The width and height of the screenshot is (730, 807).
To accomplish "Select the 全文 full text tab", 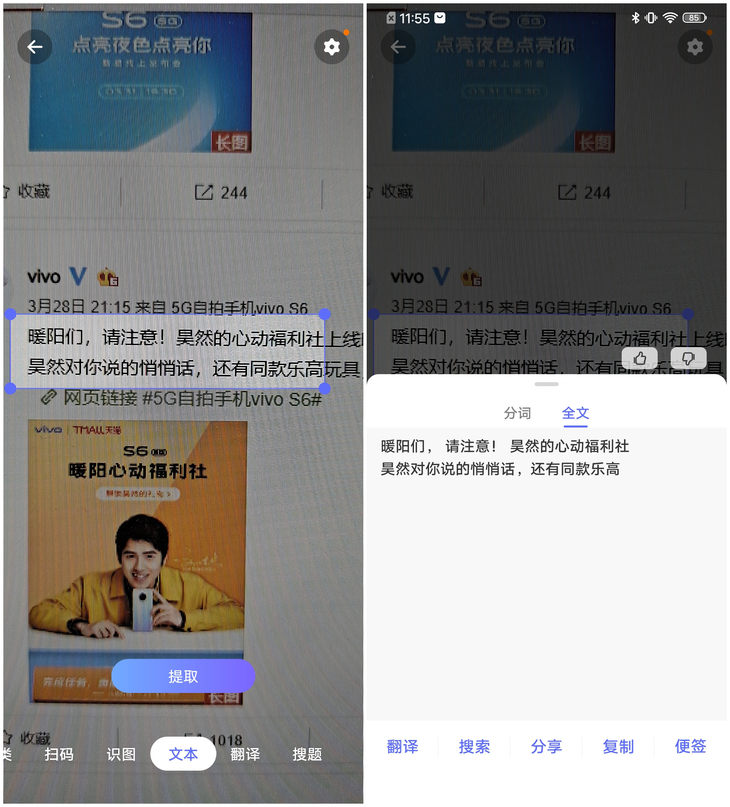I will pyautogui.click(x=576, y=413).
